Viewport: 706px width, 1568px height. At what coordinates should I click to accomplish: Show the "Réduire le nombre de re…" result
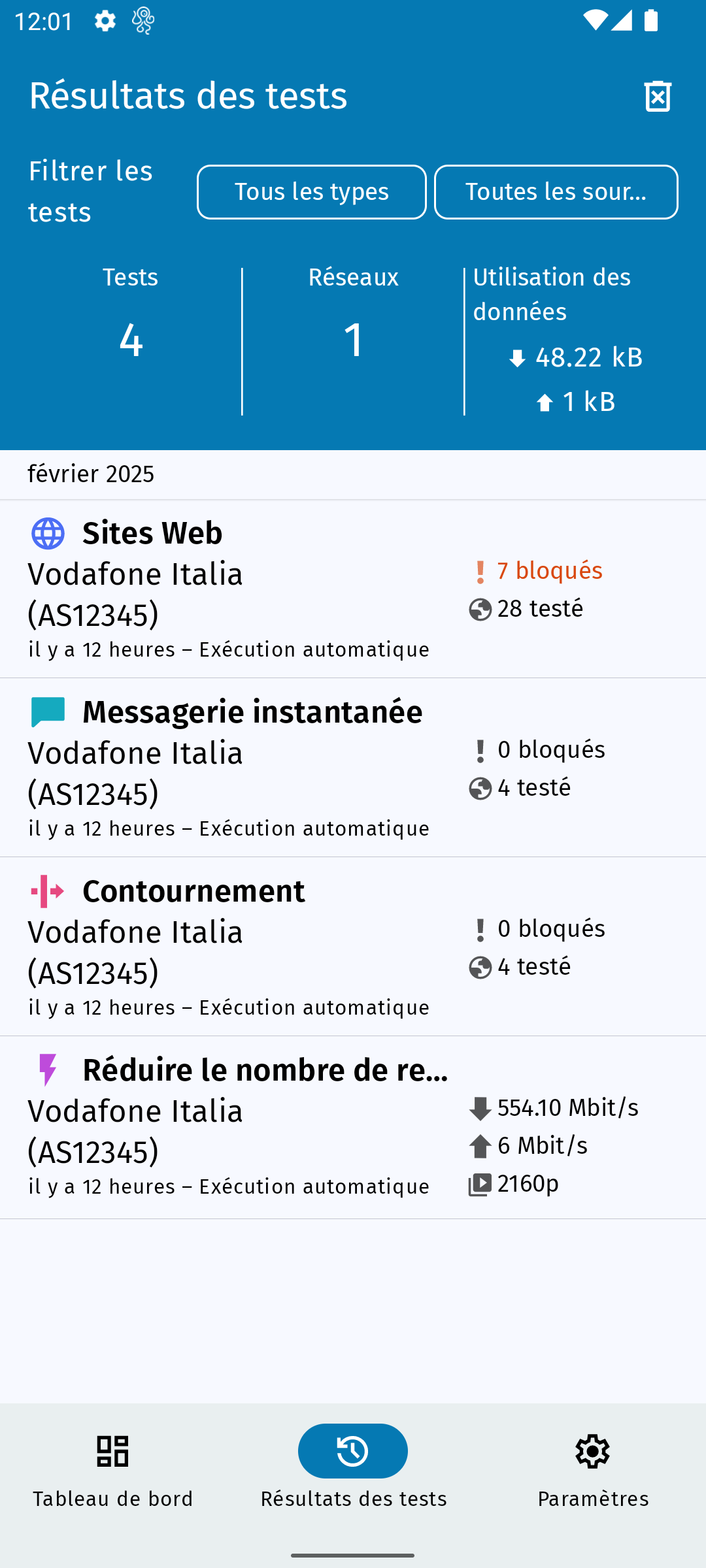(353, 1128)
